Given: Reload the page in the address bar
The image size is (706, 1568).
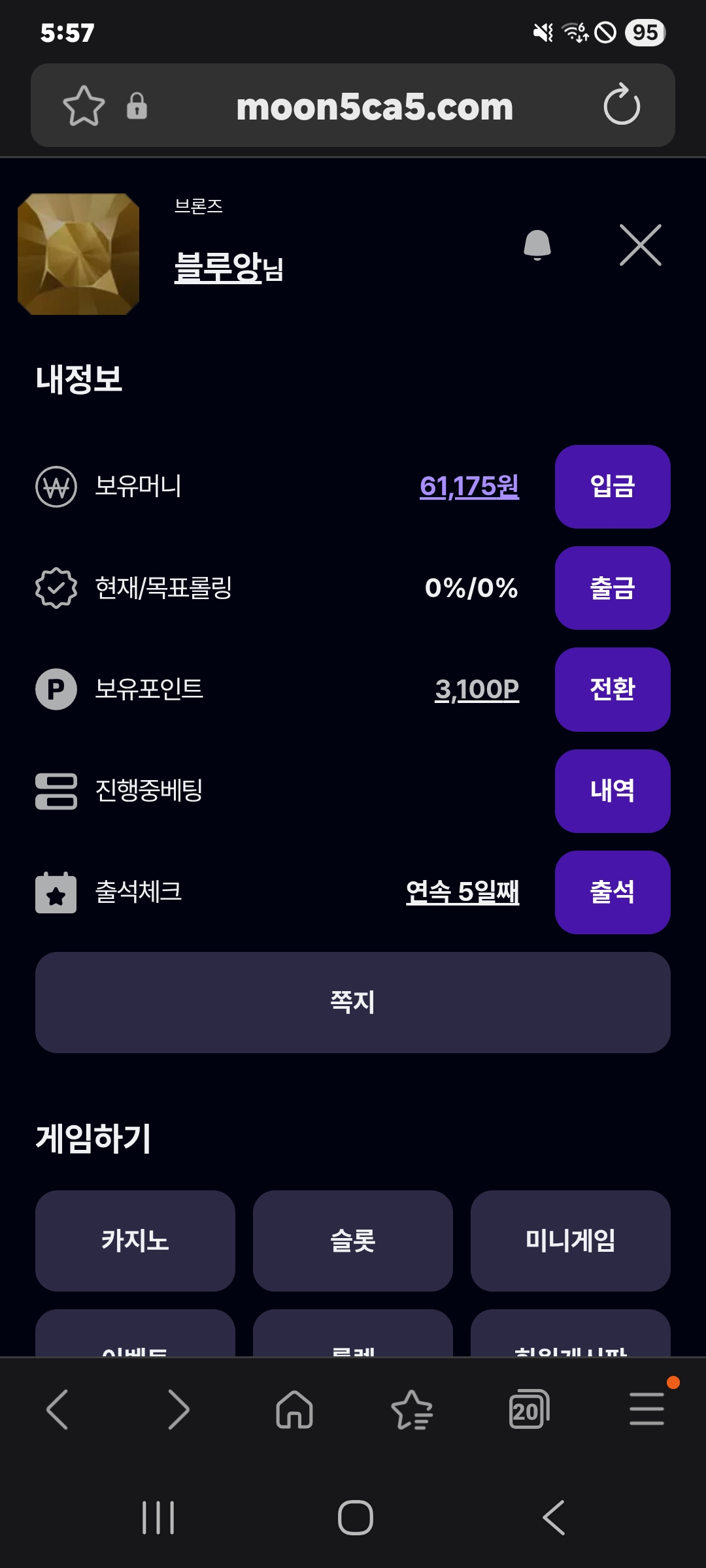Looking at the screenshot, I should 622,105.
